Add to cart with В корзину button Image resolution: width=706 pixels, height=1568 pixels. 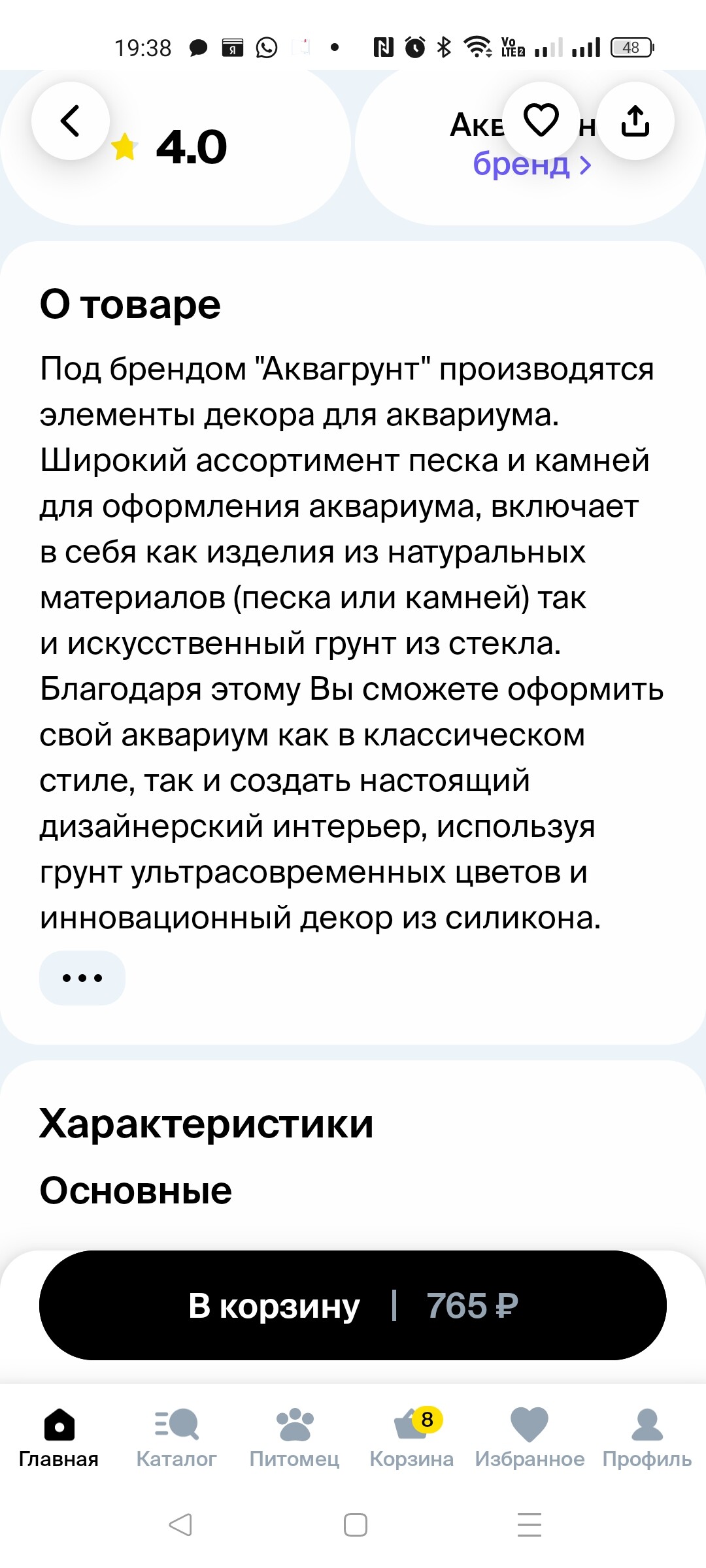(353, 1305)
